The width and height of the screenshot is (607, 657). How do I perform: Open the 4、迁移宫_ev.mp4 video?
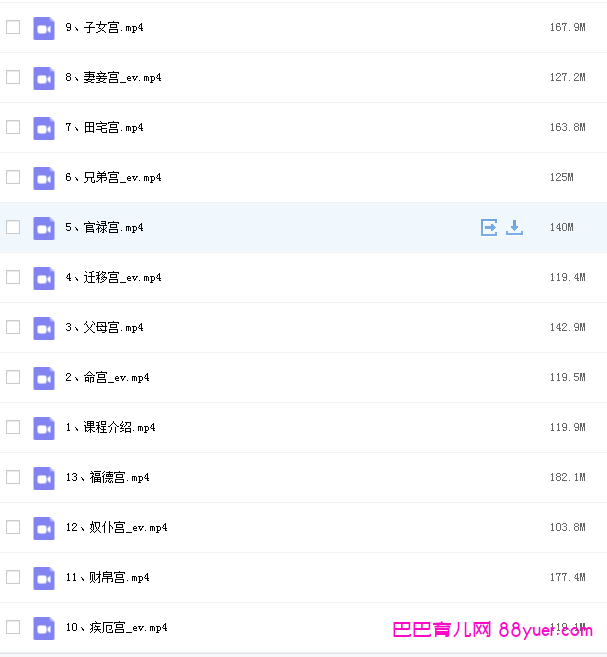click(113, 277)
